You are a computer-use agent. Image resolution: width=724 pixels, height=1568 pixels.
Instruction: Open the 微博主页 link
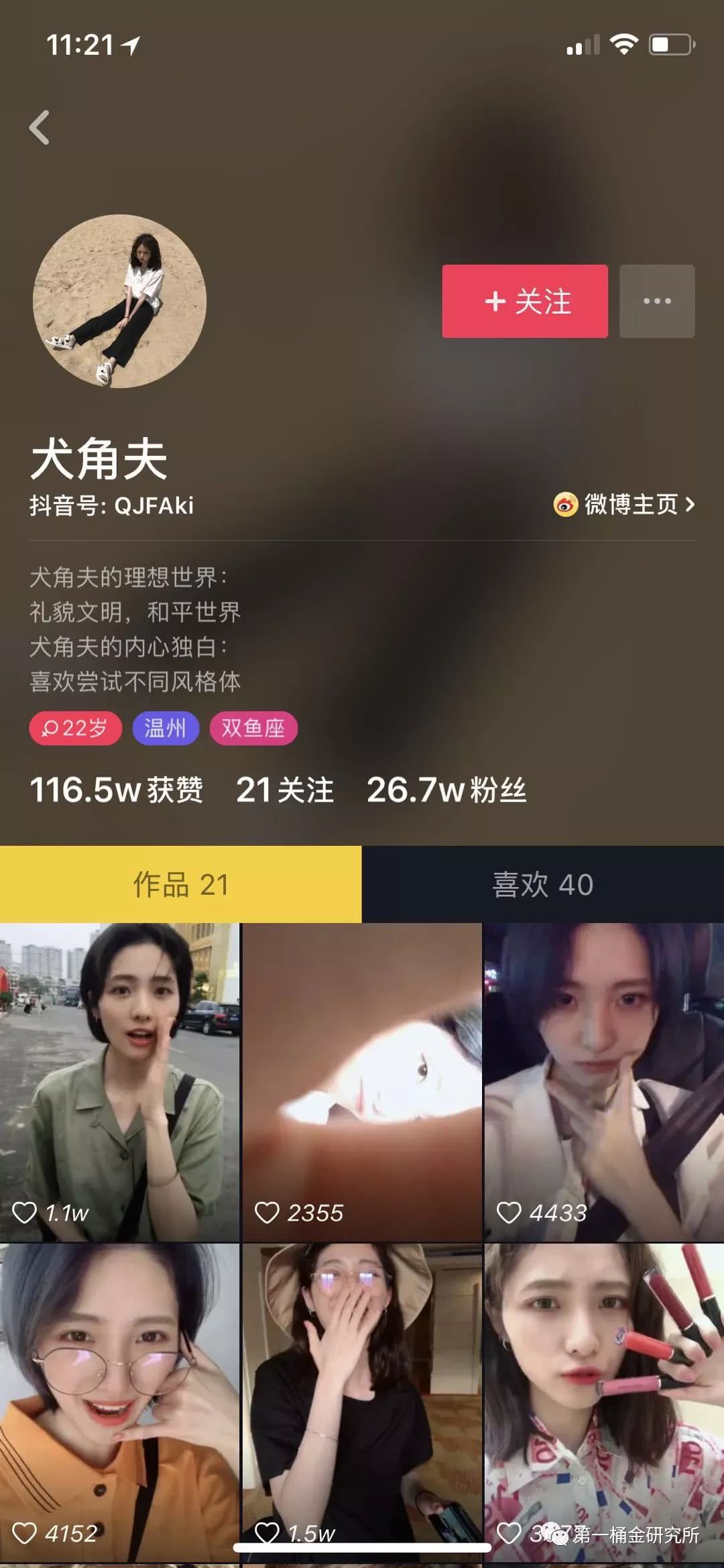[x=624, y=504]
